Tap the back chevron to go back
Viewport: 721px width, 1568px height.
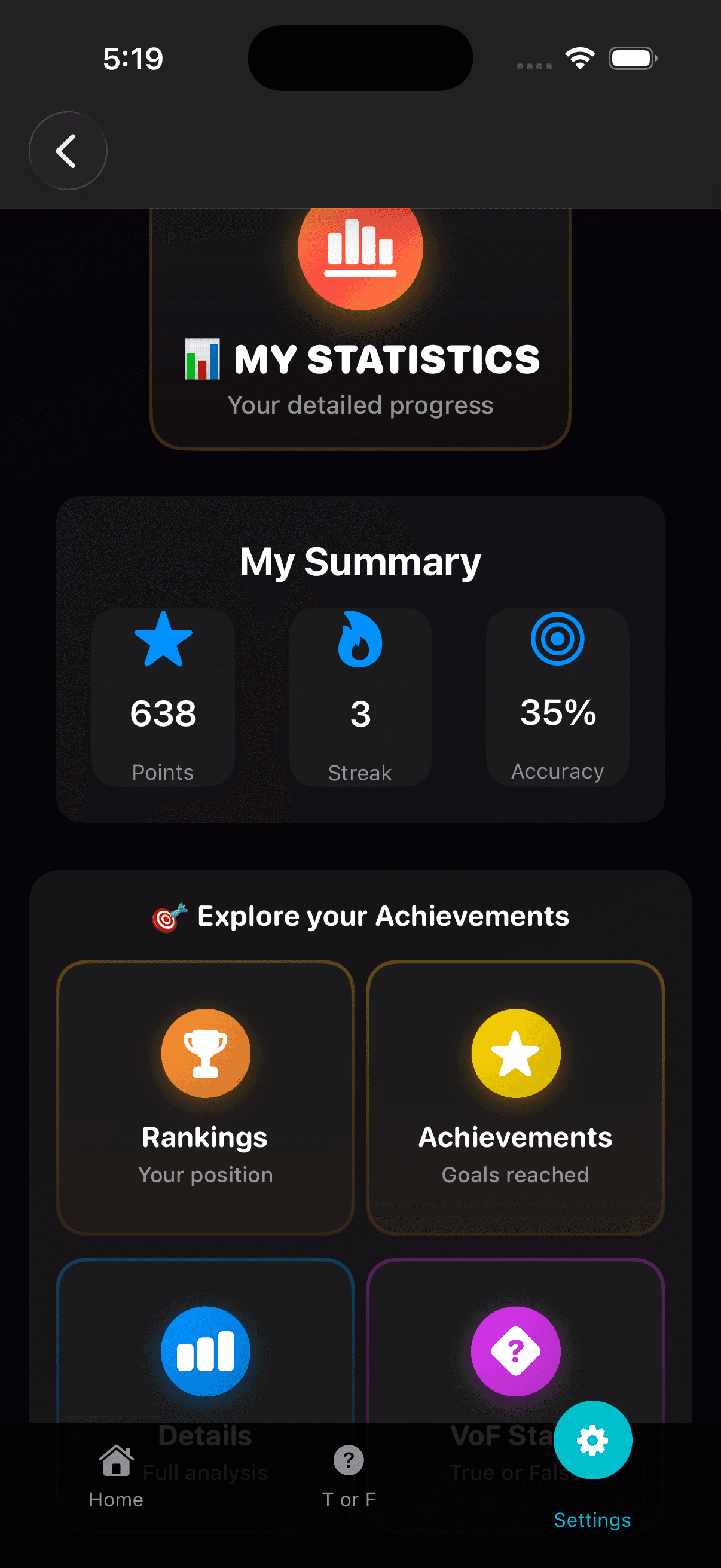(68, 151)
